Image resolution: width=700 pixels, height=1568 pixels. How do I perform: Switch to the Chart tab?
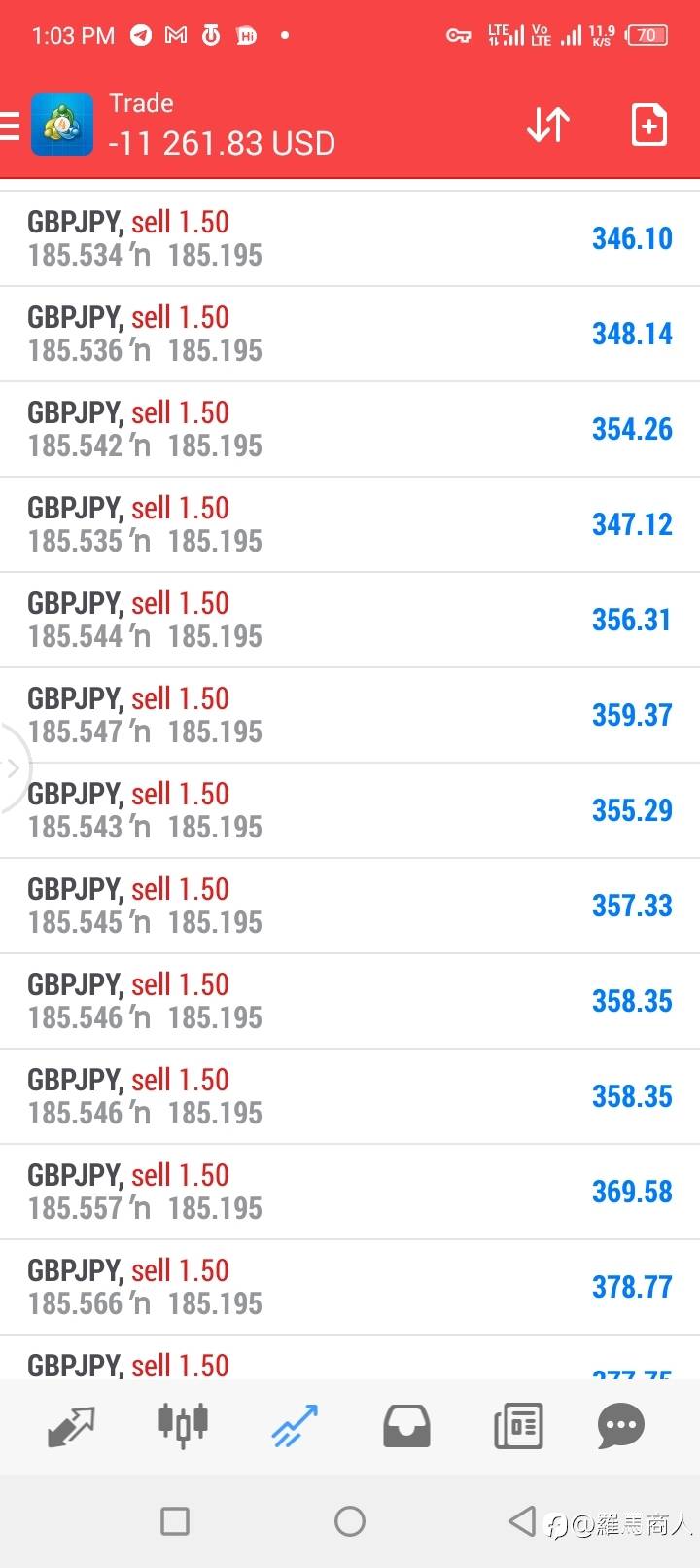tap(184, 1424)
